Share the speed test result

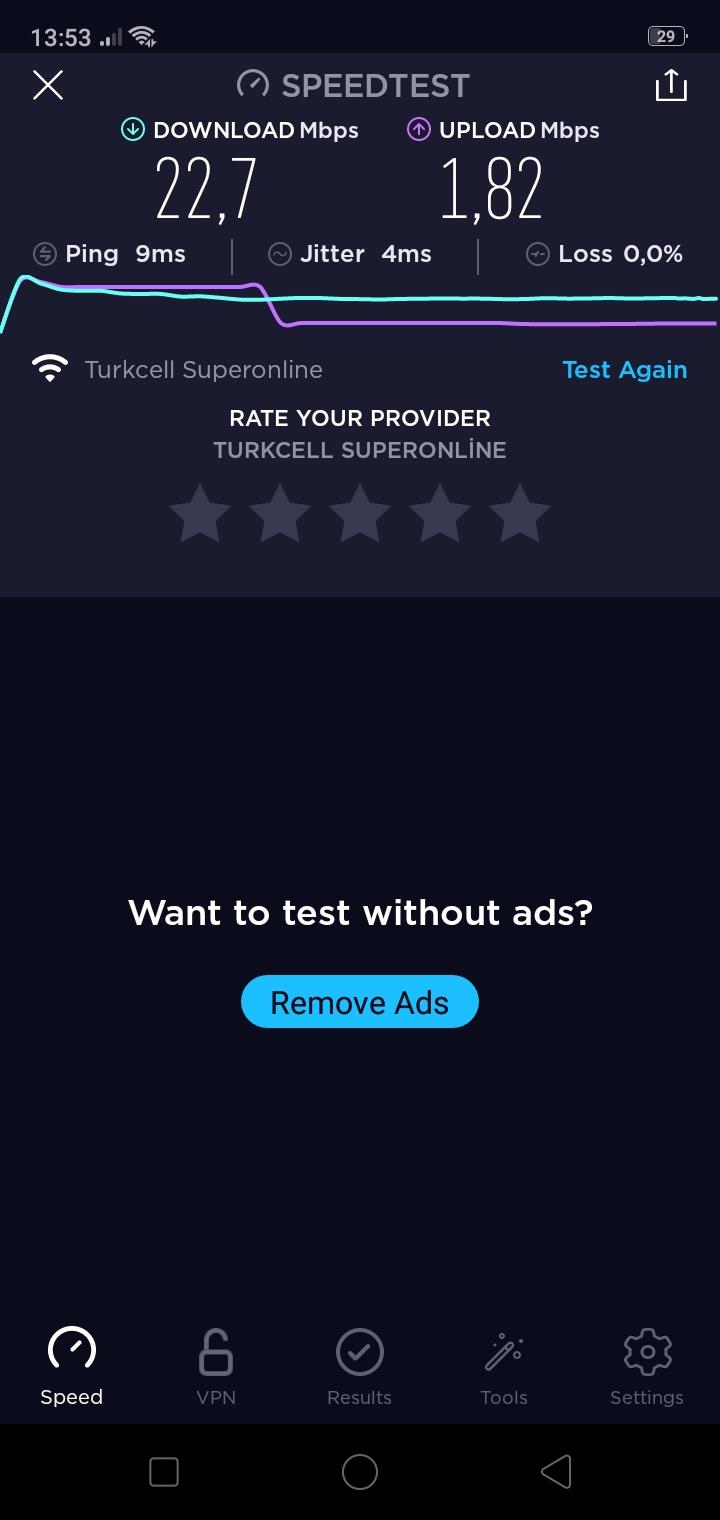[x=671, y=85]
